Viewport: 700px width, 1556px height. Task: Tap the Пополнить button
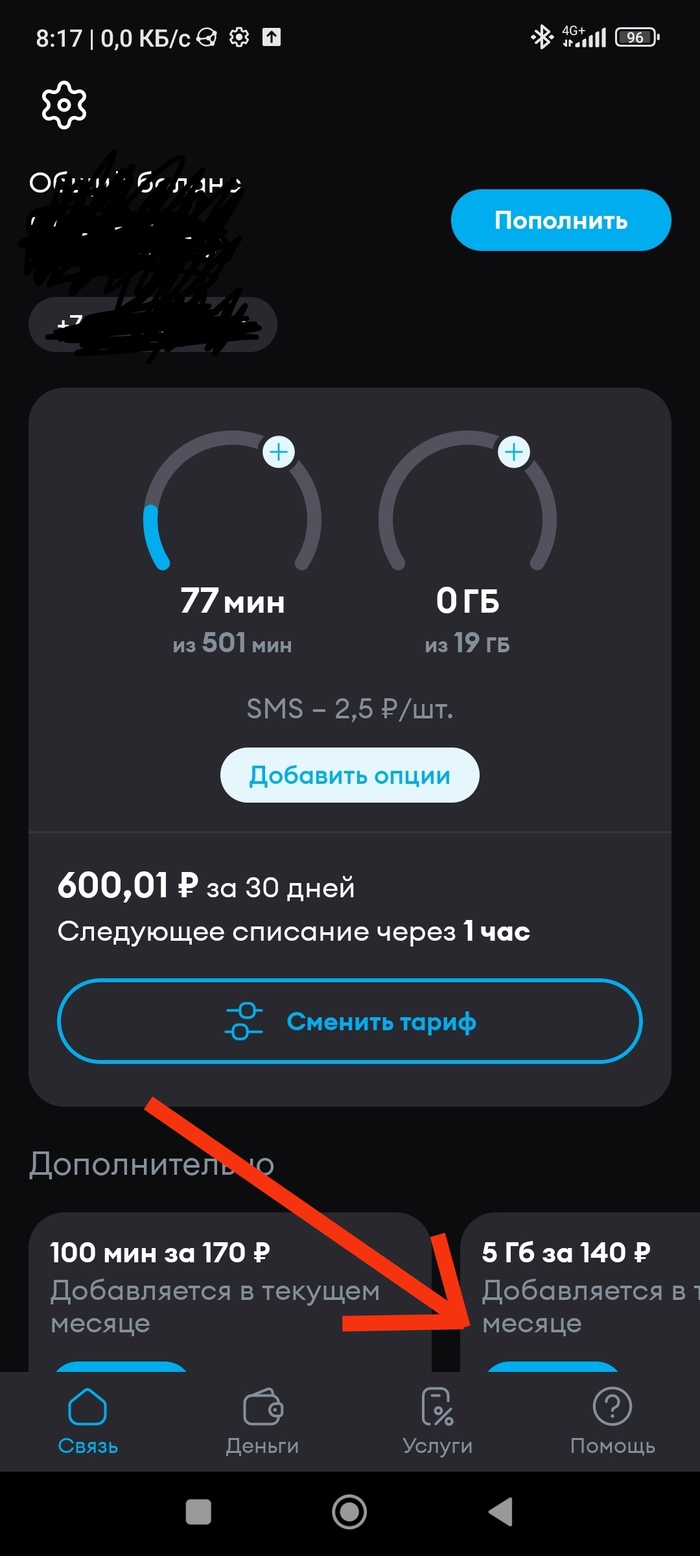tap(560, 220)
